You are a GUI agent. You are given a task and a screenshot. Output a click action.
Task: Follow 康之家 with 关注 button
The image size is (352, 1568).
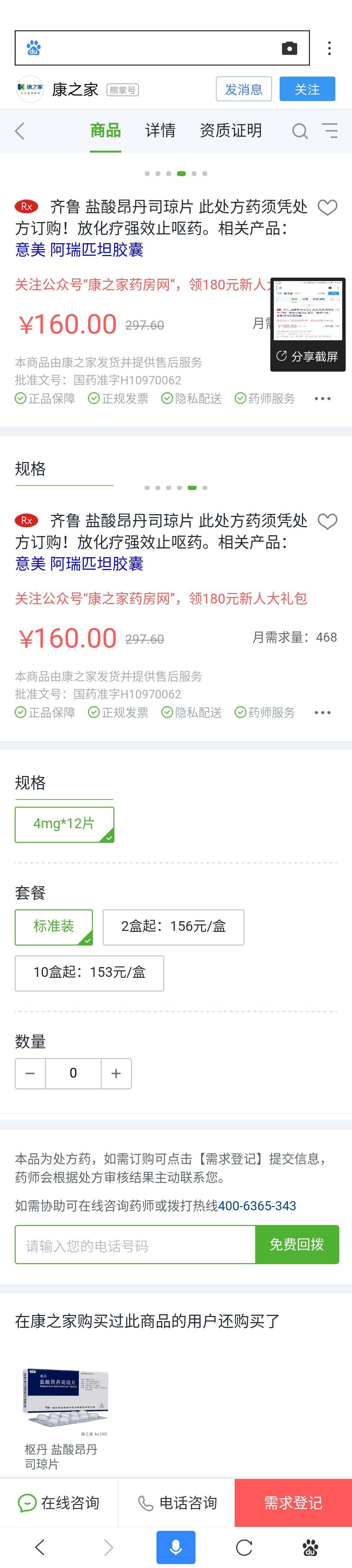(307, 89)
